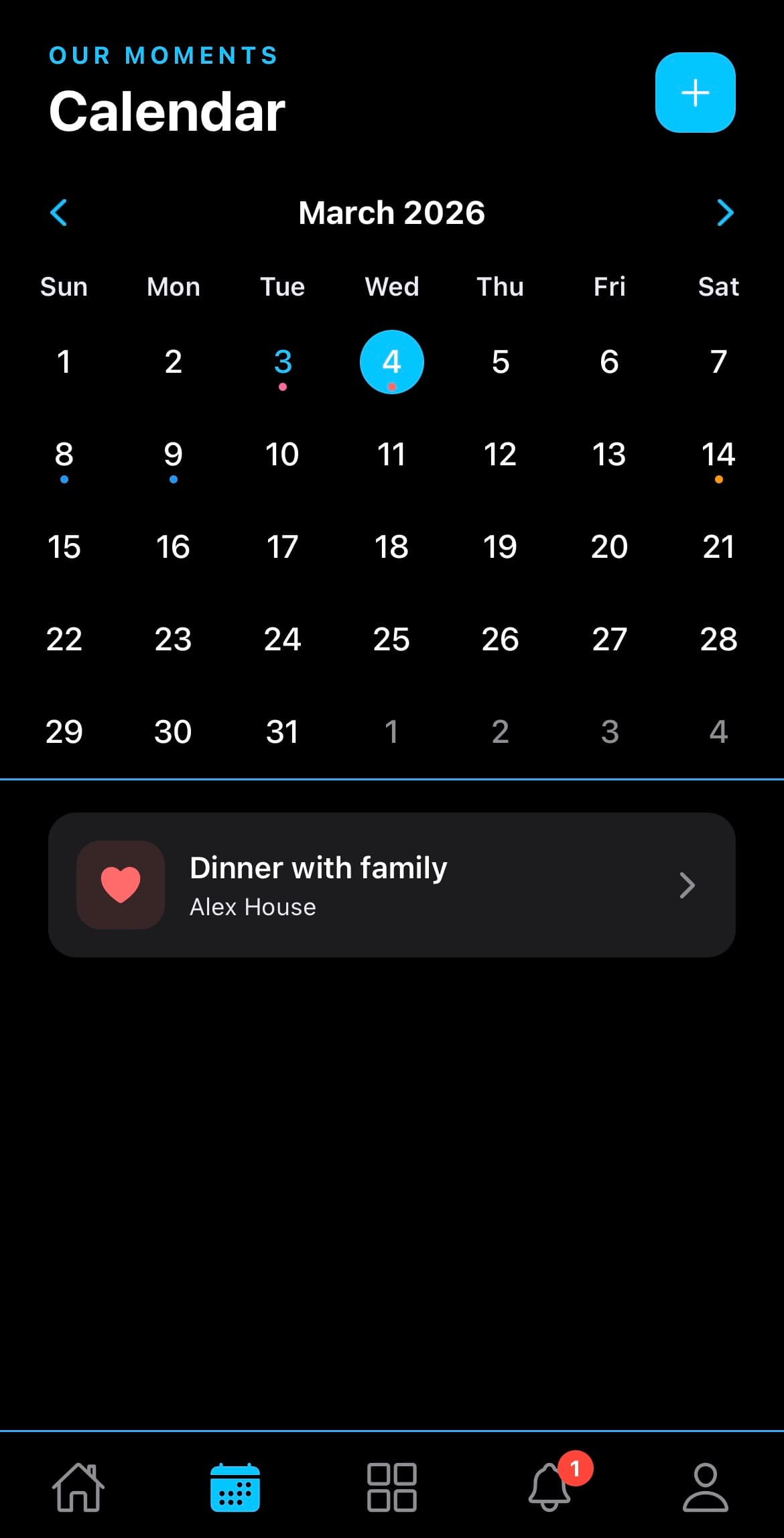Select the pink event dot under March 3

[x=281, y=387]
